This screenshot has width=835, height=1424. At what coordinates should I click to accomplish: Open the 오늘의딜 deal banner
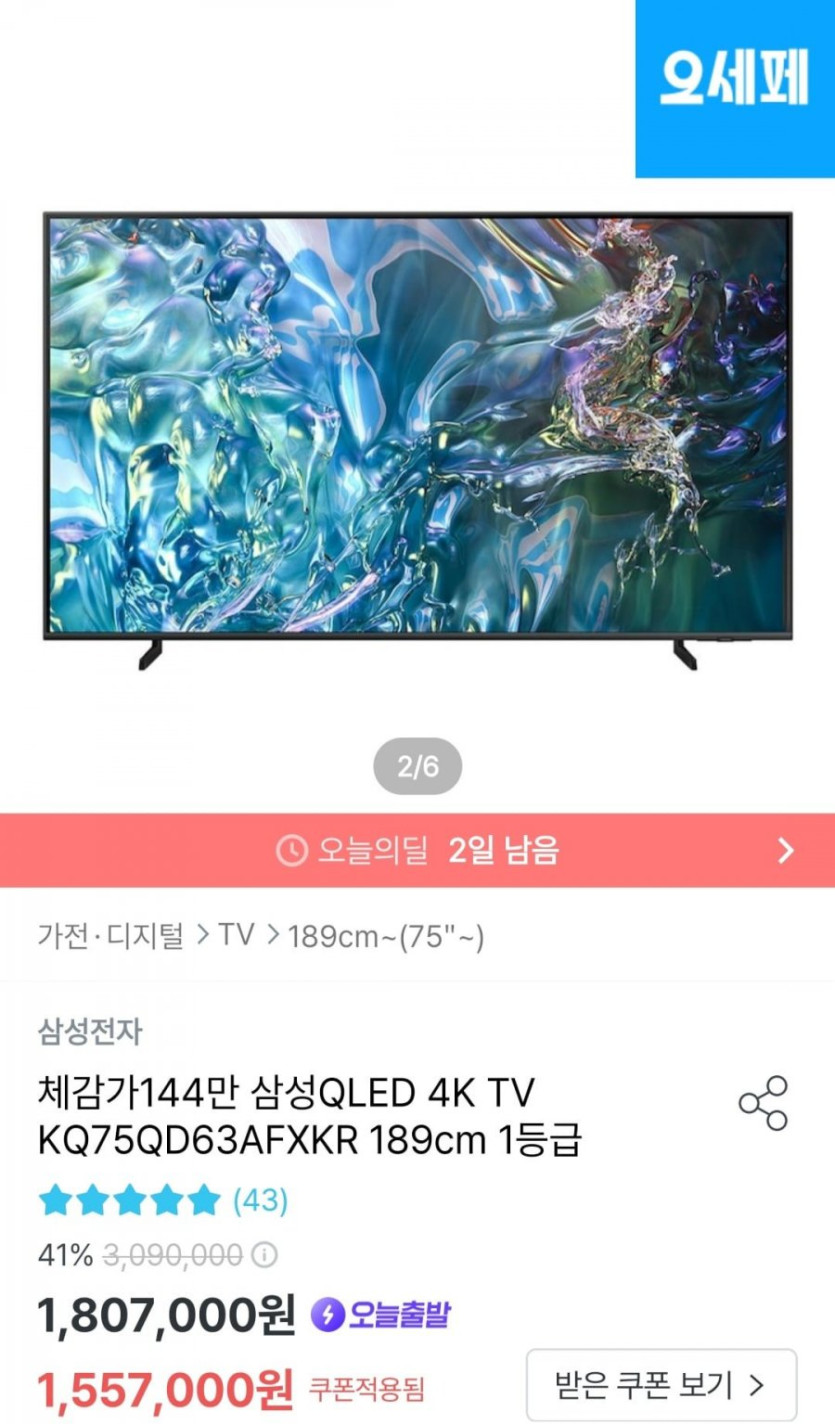[417, 851]
